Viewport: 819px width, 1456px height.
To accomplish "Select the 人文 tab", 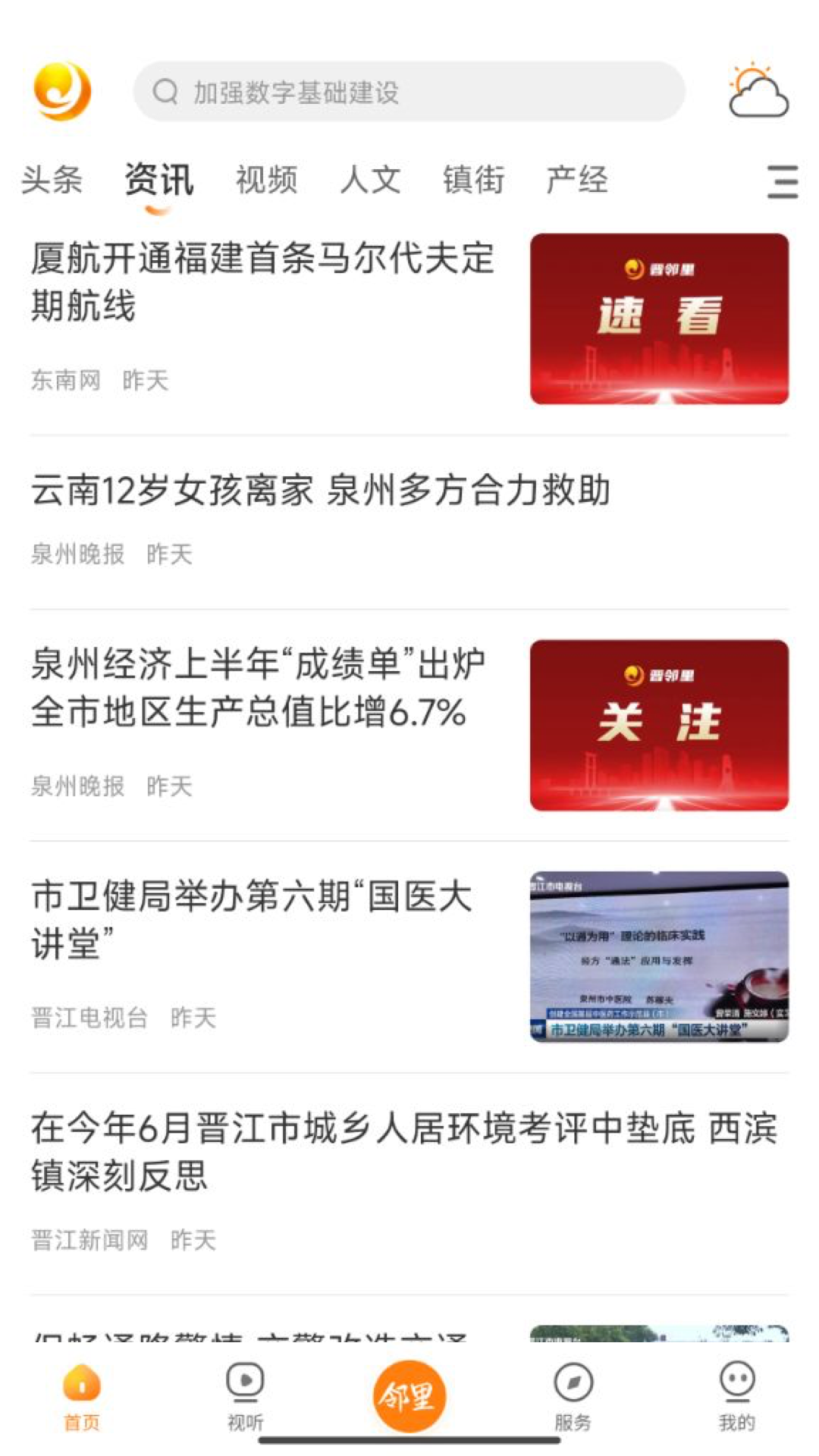I will pyautogui.click(x=370, y=180).
